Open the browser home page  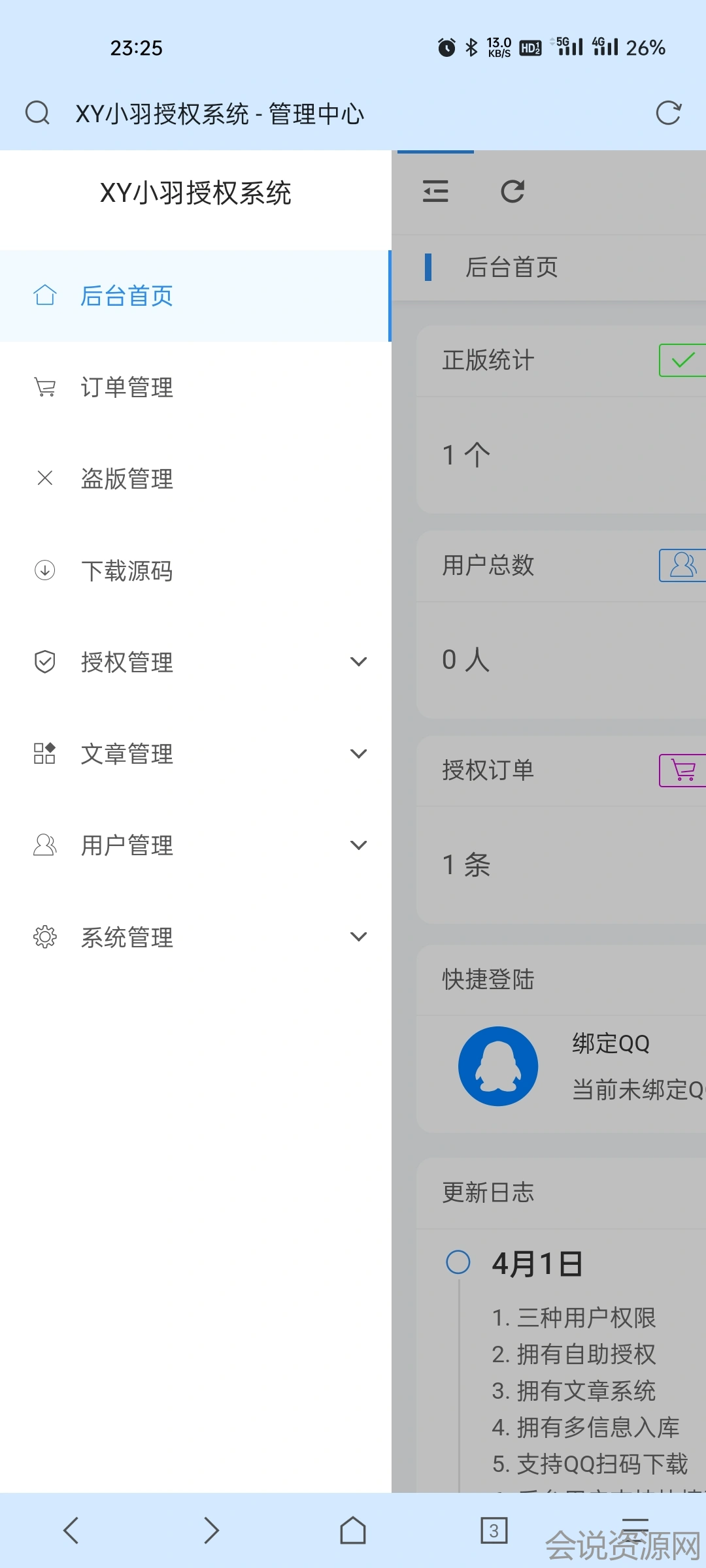click(353, 1530)
